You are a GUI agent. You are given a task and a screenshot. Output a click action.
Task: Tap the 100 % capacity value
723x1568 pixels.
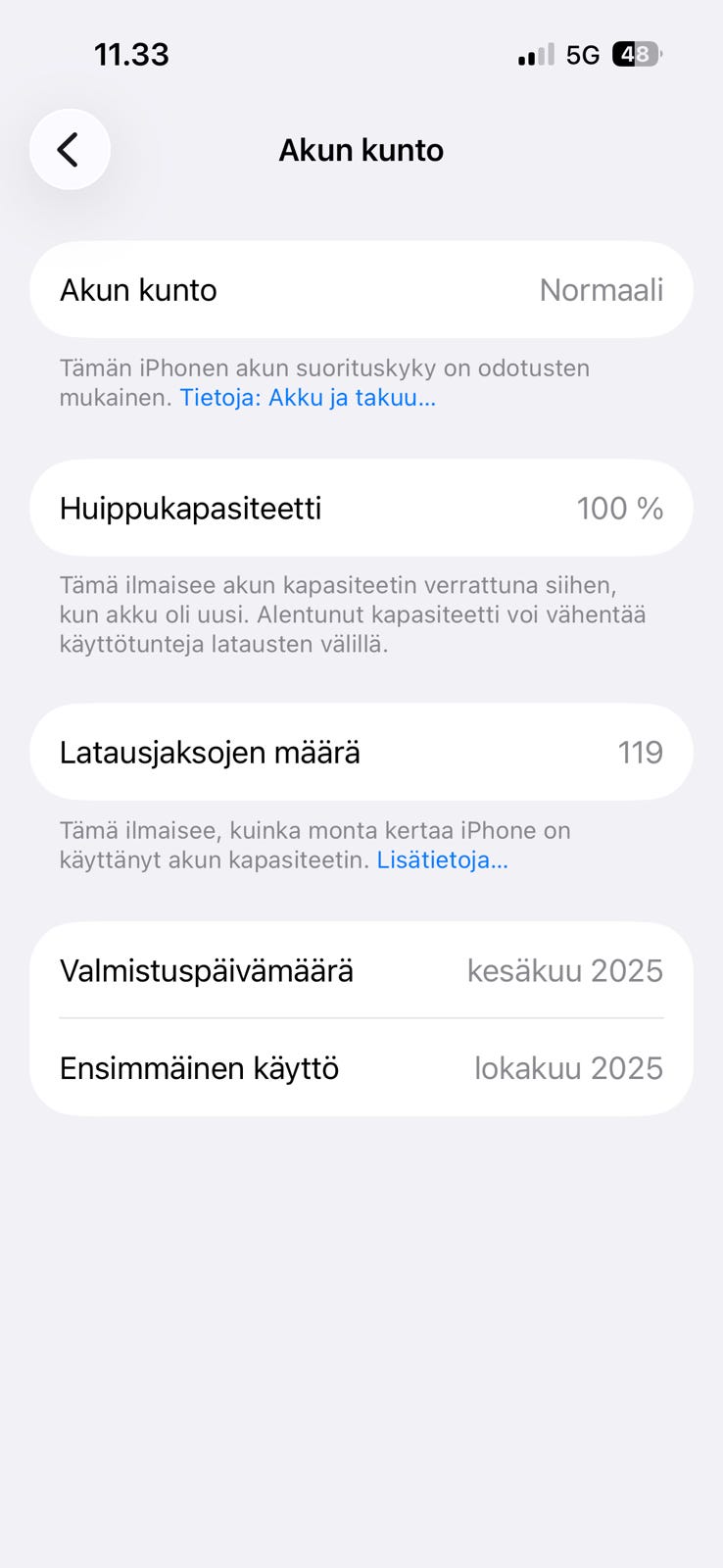pos(619,508)
